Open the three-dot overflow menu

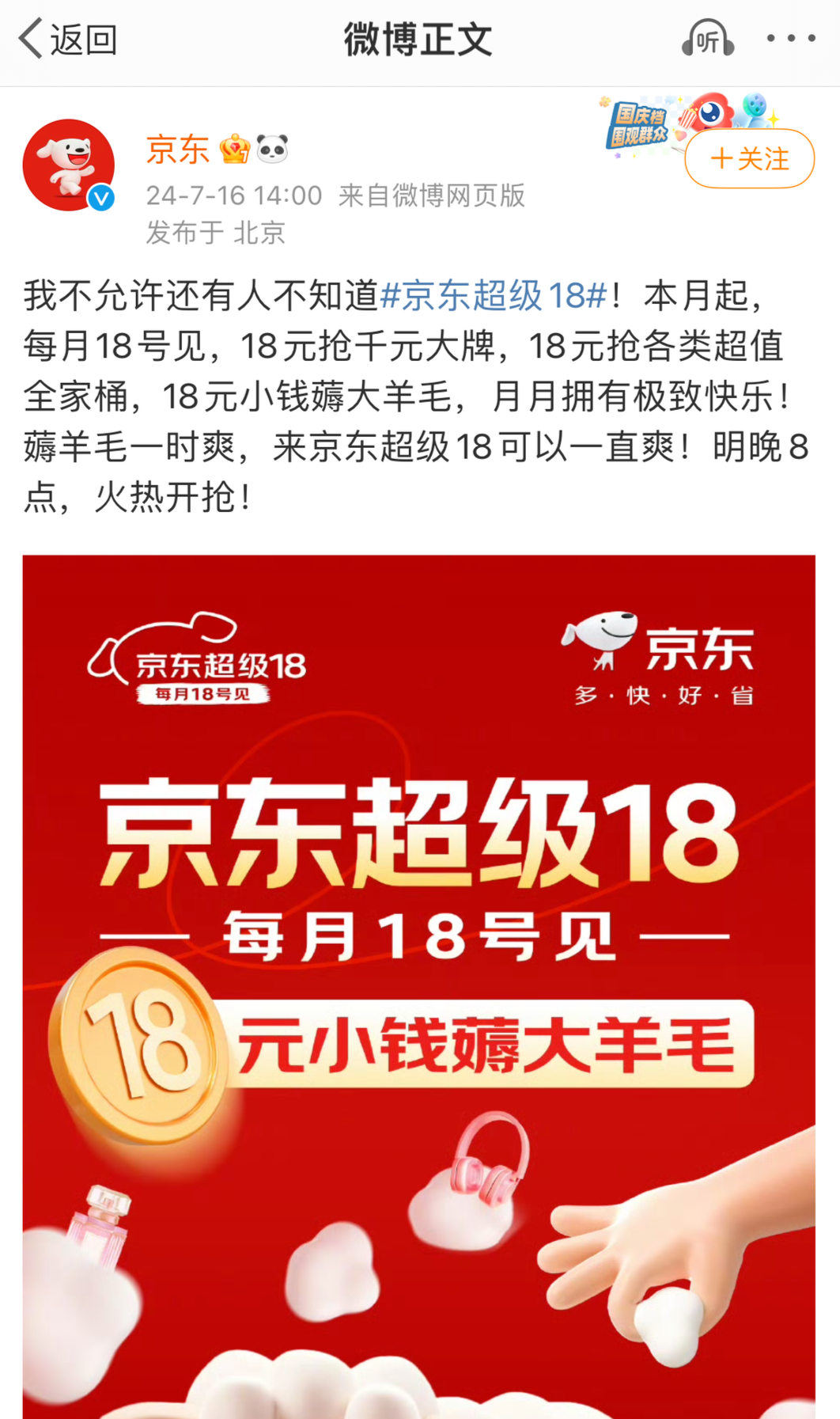click(791, 39)
